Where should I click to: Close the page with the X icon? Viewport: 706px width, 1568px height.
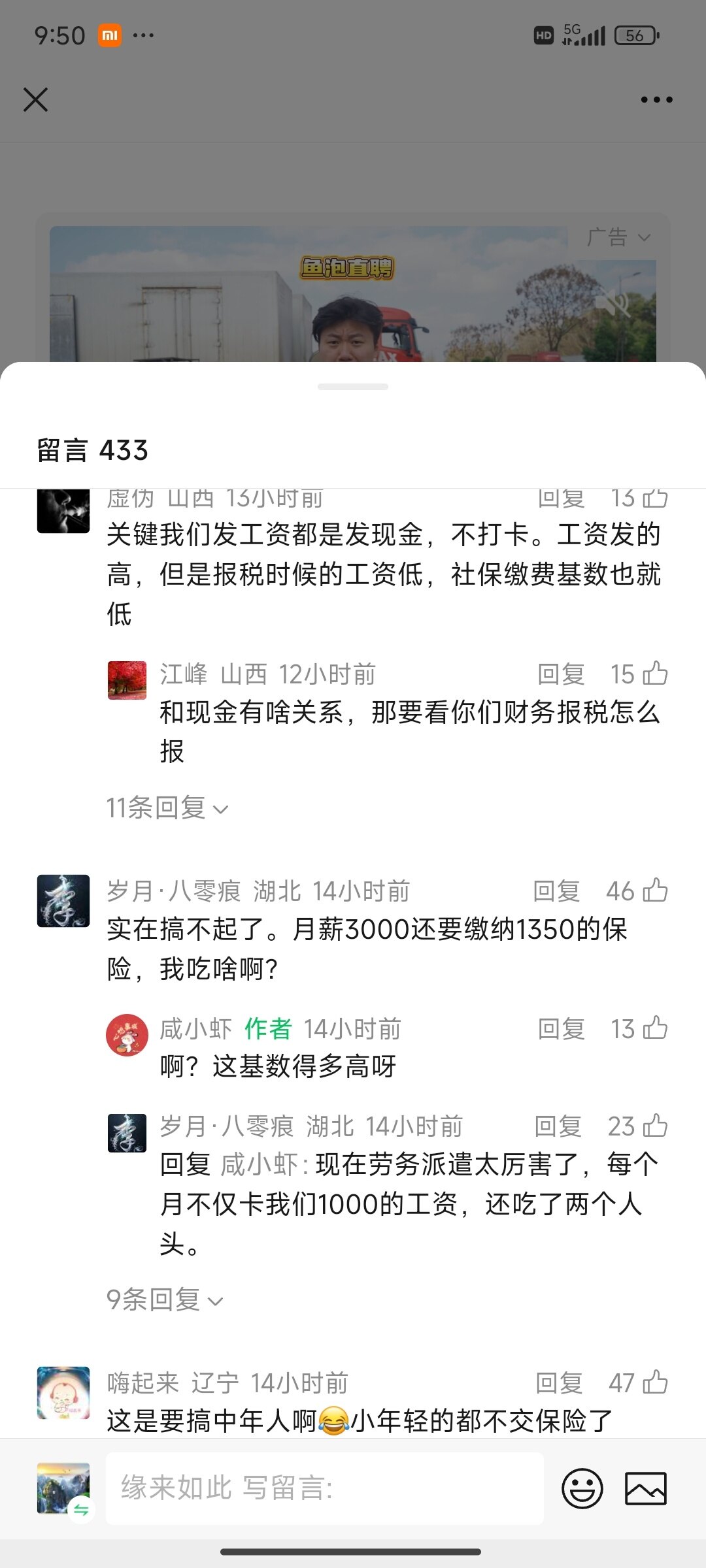(x=35, y=100)
